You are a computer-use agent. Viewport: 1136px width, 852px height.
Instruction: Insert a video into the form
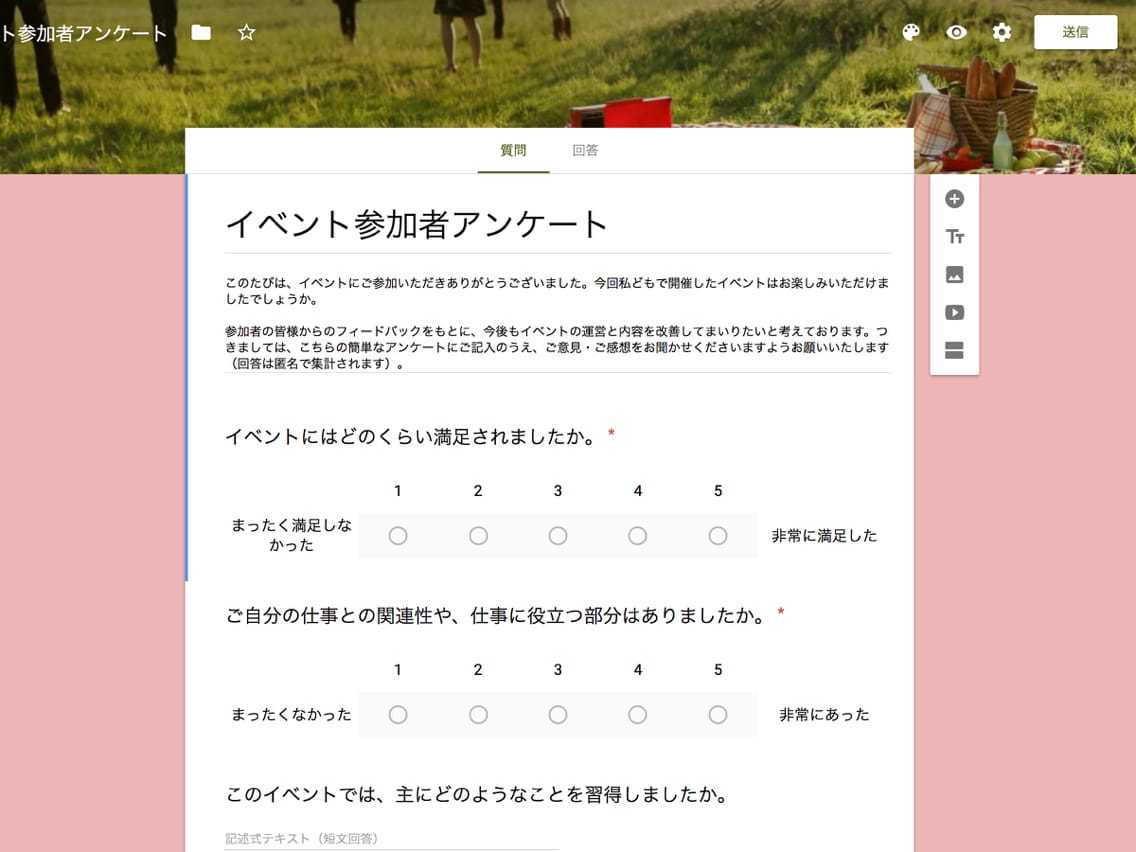[x=954, y=313]
